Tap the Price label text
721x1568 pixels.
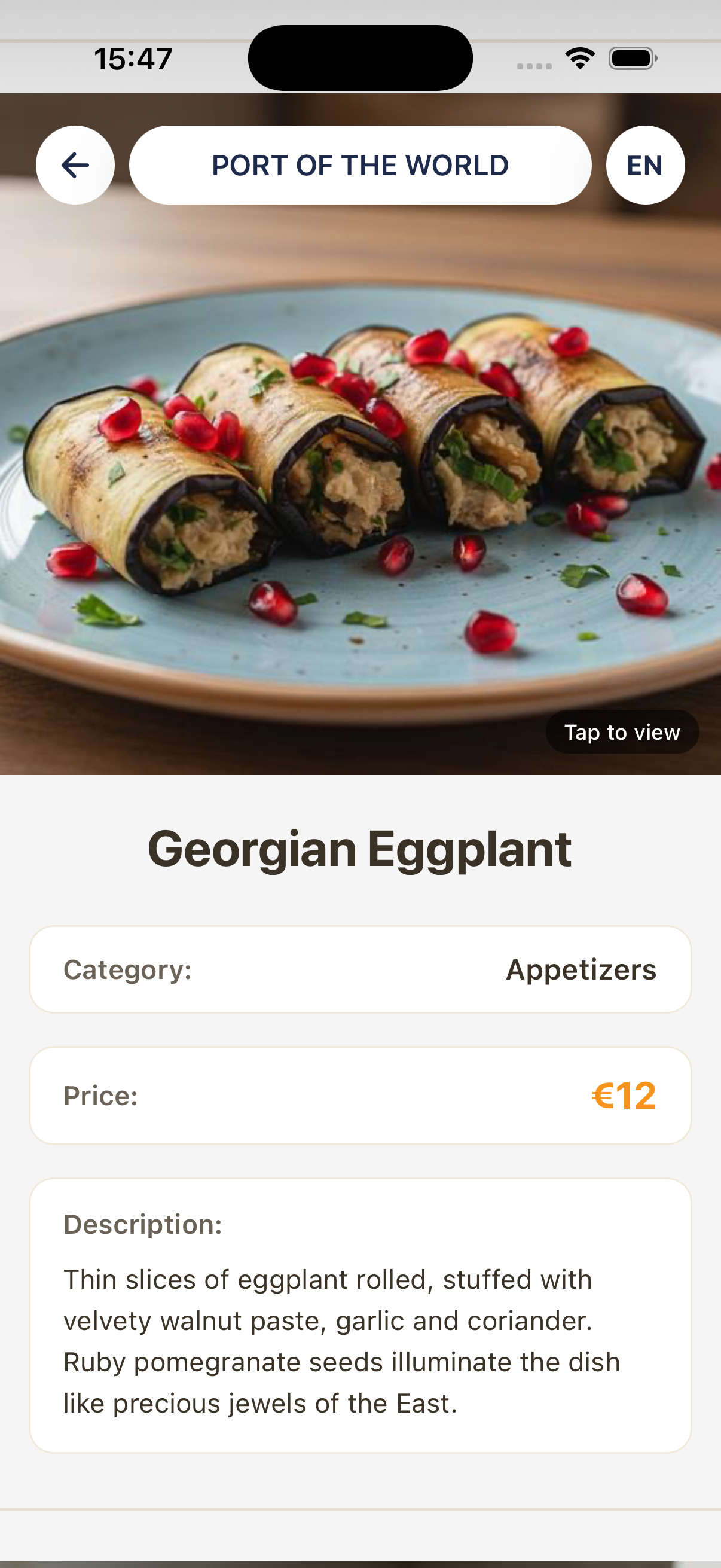pos(99,1094)
